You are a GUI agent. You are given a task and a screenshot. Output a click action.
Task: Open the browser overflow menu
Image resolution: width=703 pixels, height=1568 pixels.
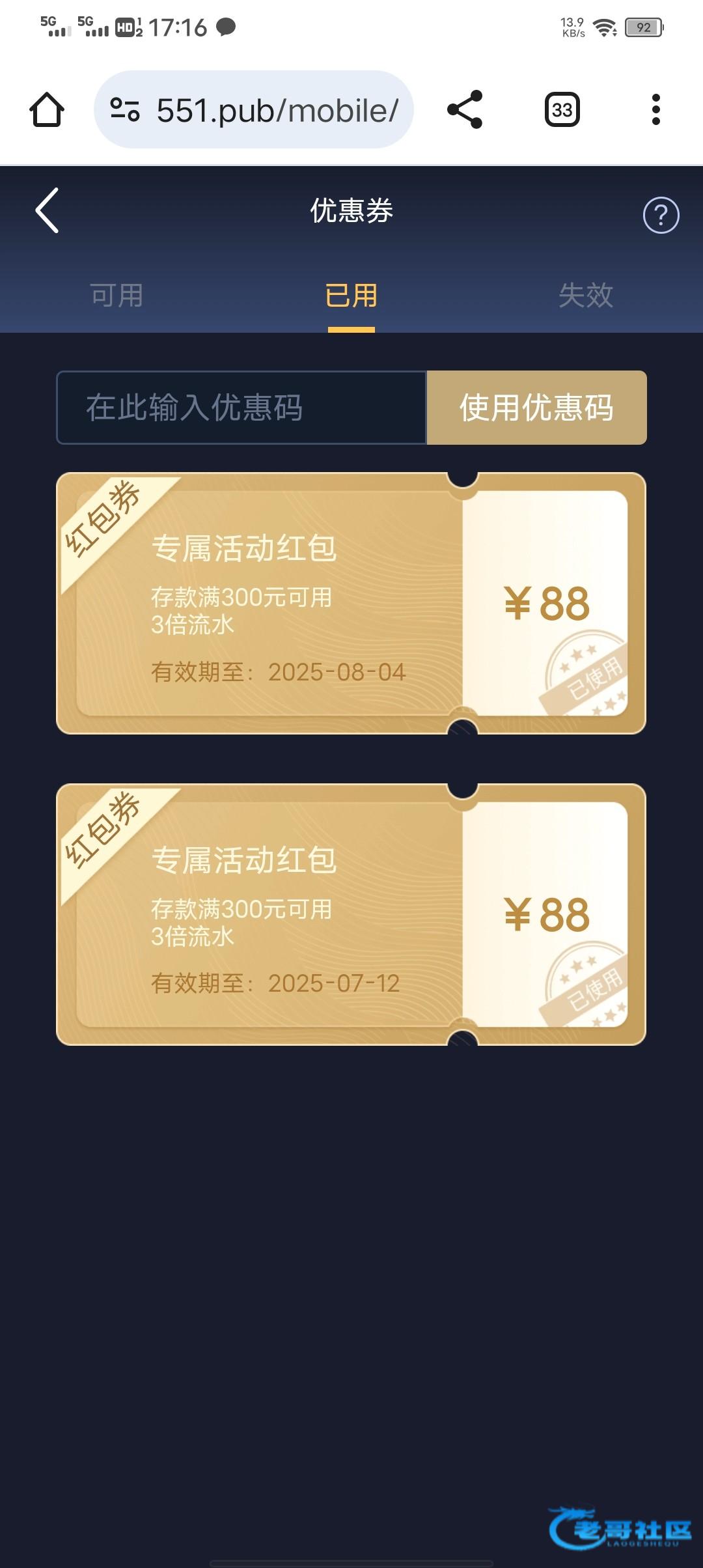pos(655,109)
